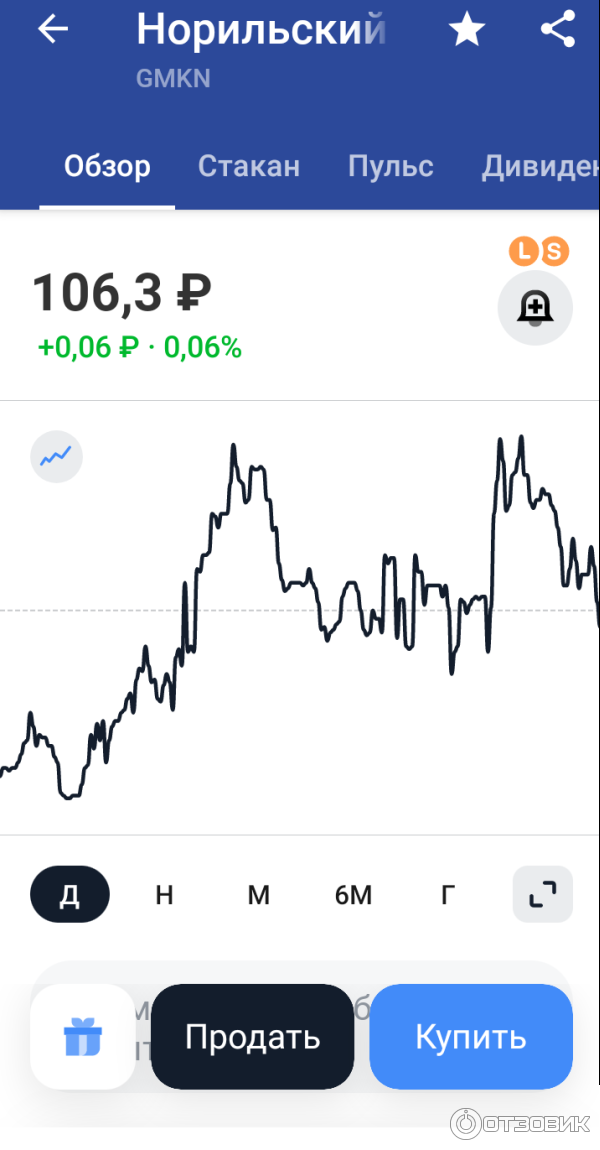Open the Стакан tab
This screenshot has width=600, height=1150.
click(249, 166)
